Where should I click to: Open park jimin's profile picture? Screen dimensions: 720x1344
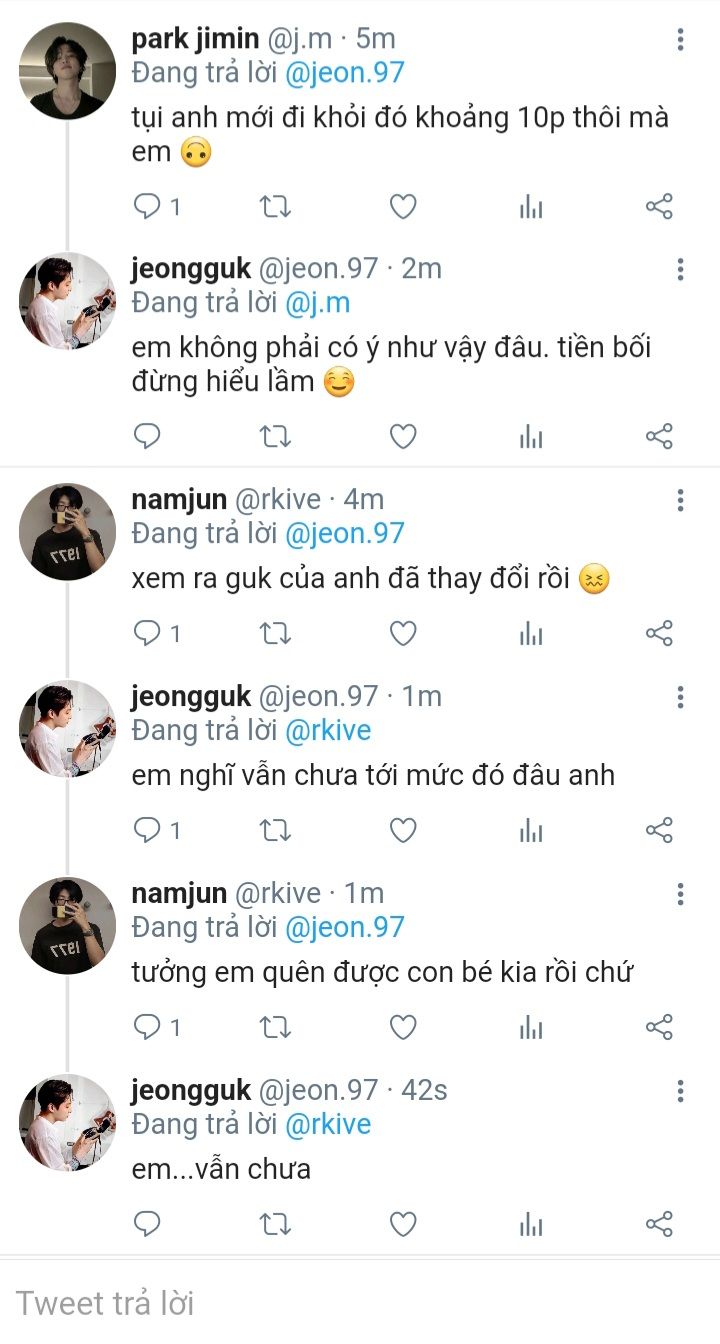click(x=67, y=71)
